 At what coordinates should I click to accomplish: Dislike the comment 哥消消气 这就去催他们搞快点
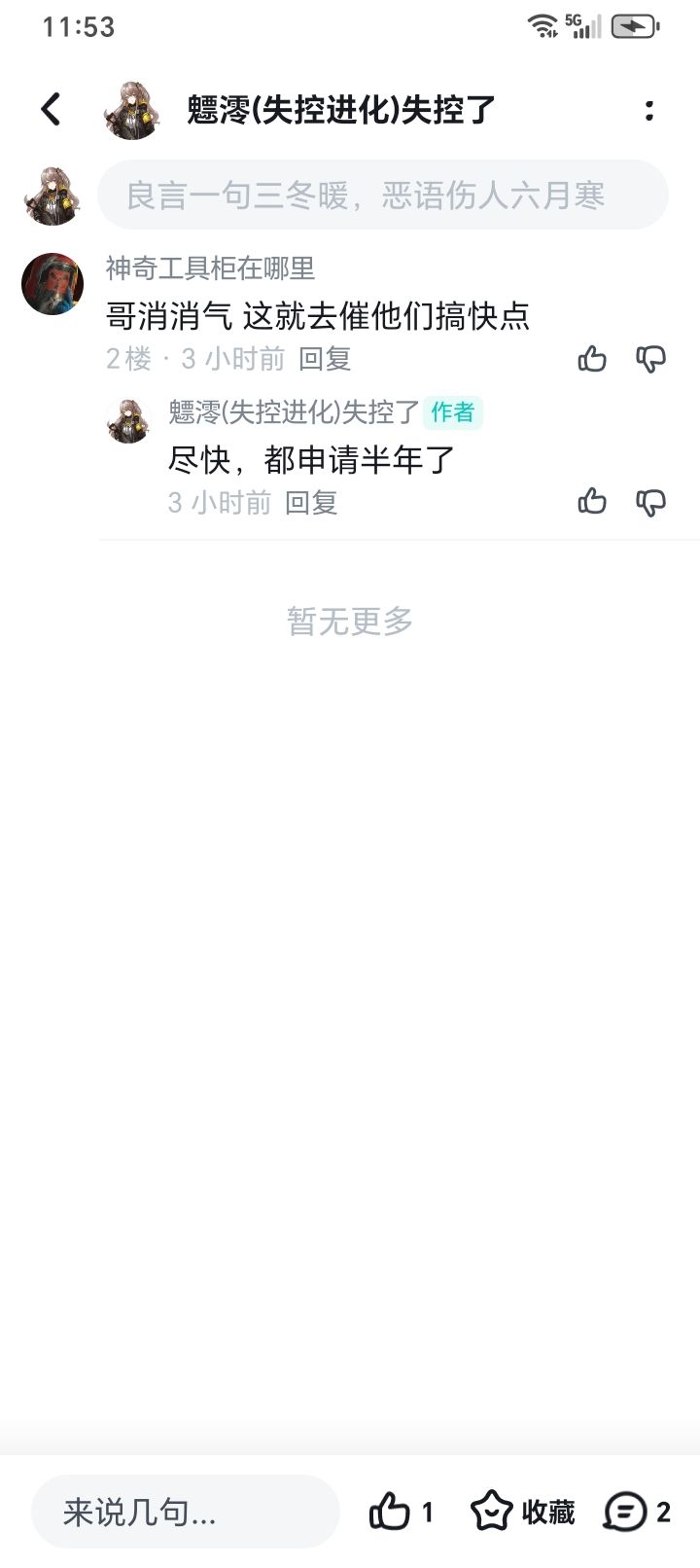[650, 359]
